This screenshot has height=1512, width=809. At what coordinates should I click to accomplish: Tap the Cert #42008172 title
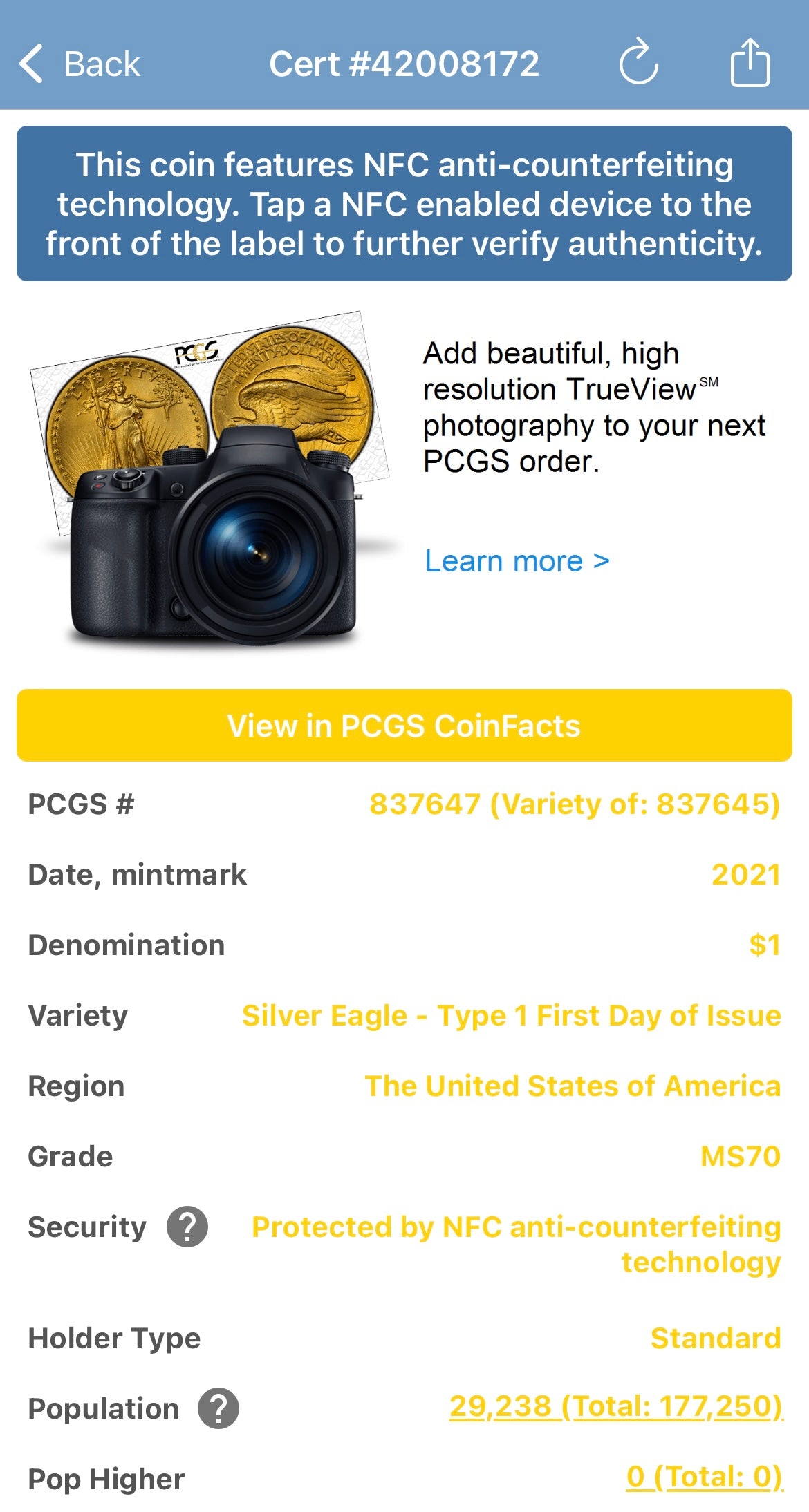[404, 64]
